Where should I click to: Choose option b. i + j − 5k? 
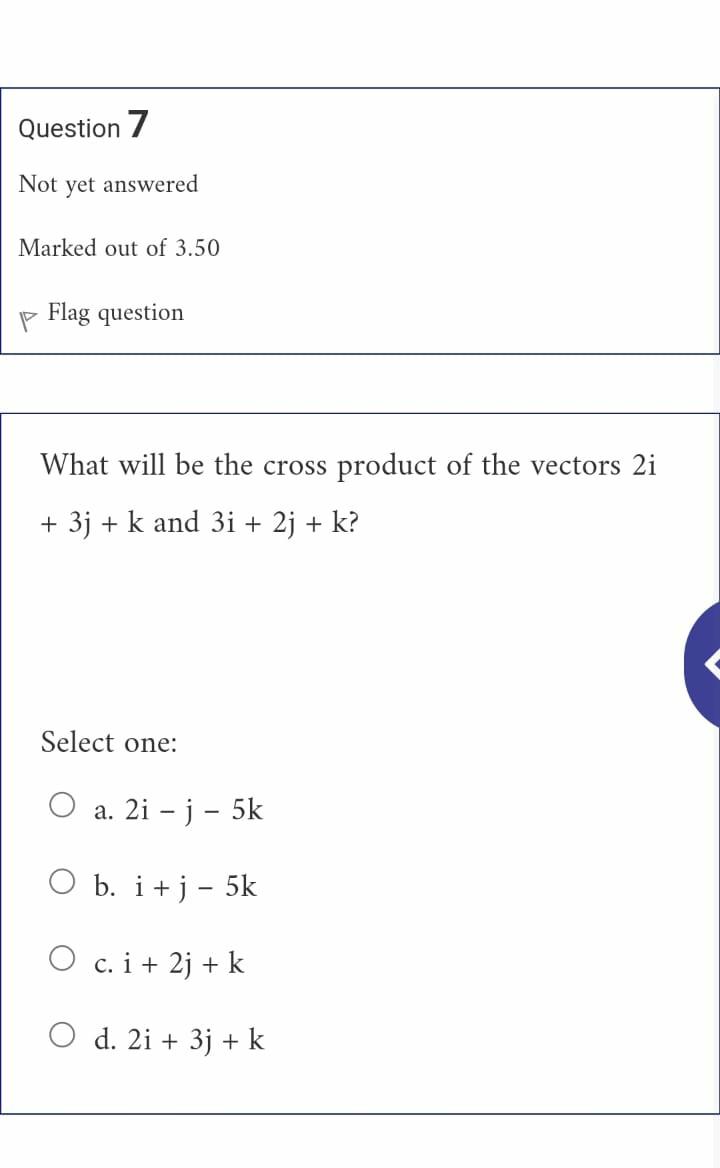(62, 883)
